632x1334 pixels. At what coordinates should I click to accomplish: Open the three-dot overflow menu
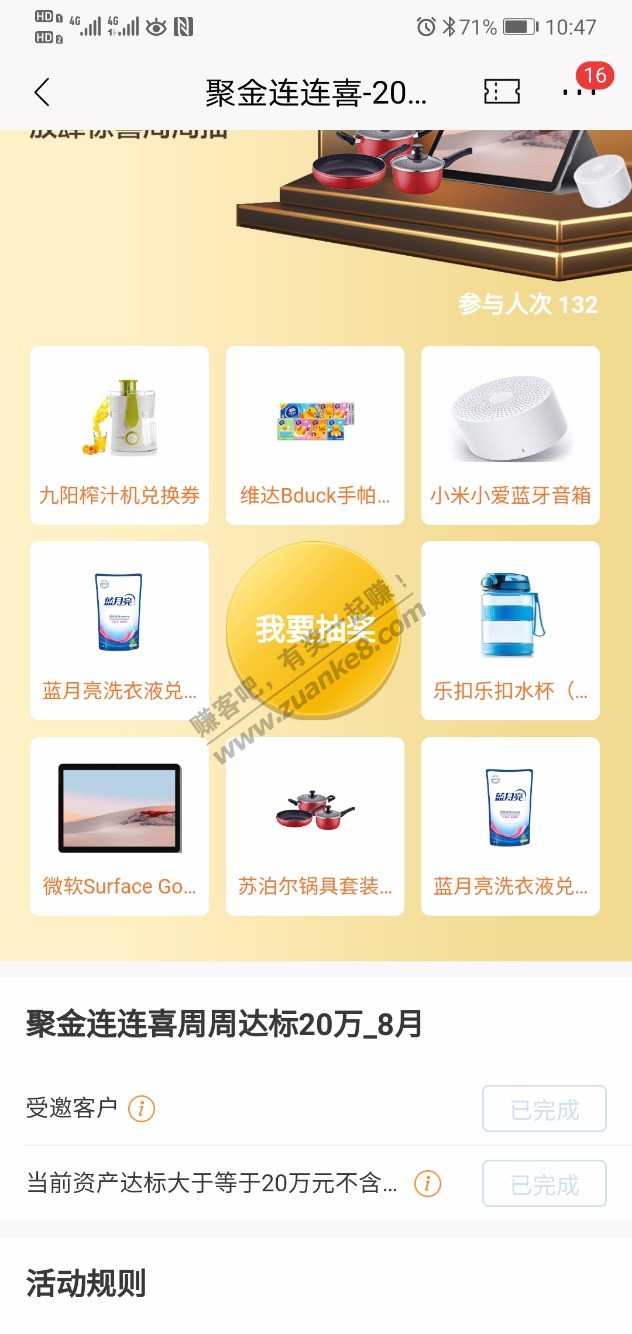[x=577, y=92]
